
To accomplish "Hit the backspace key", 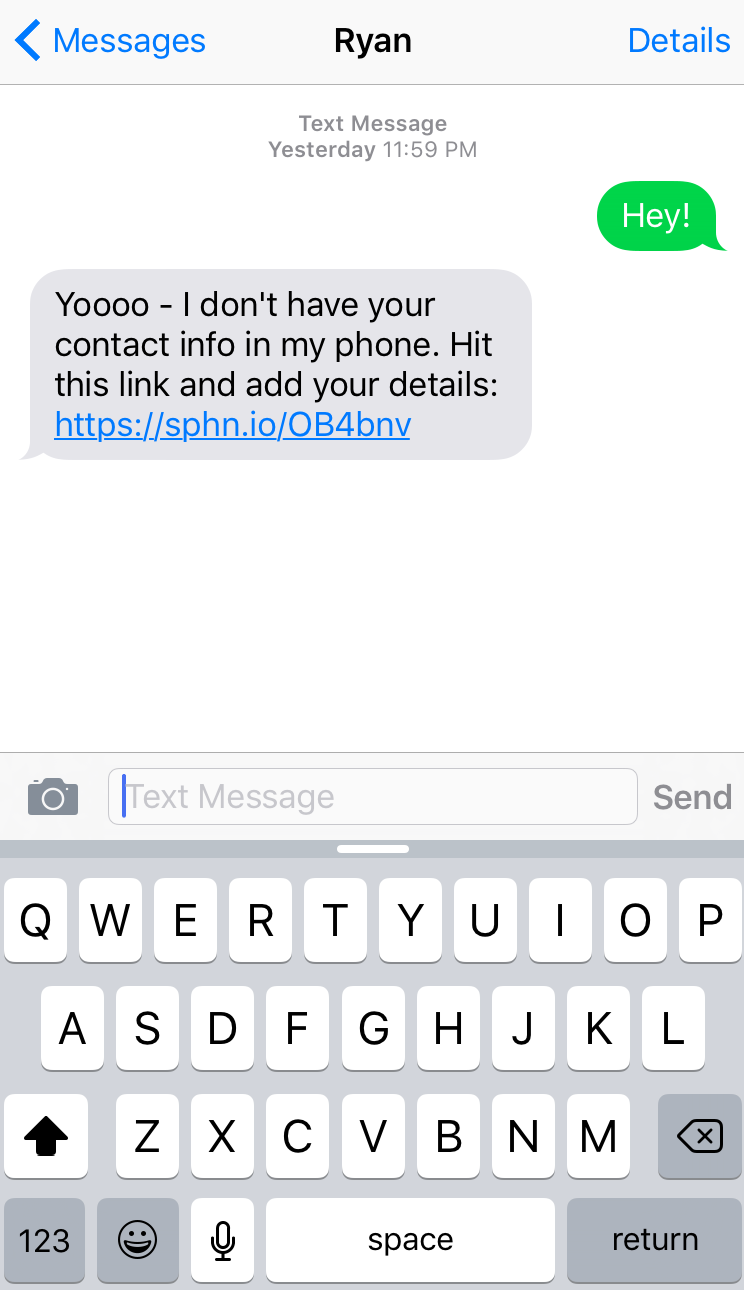I will pos(699,1136).
